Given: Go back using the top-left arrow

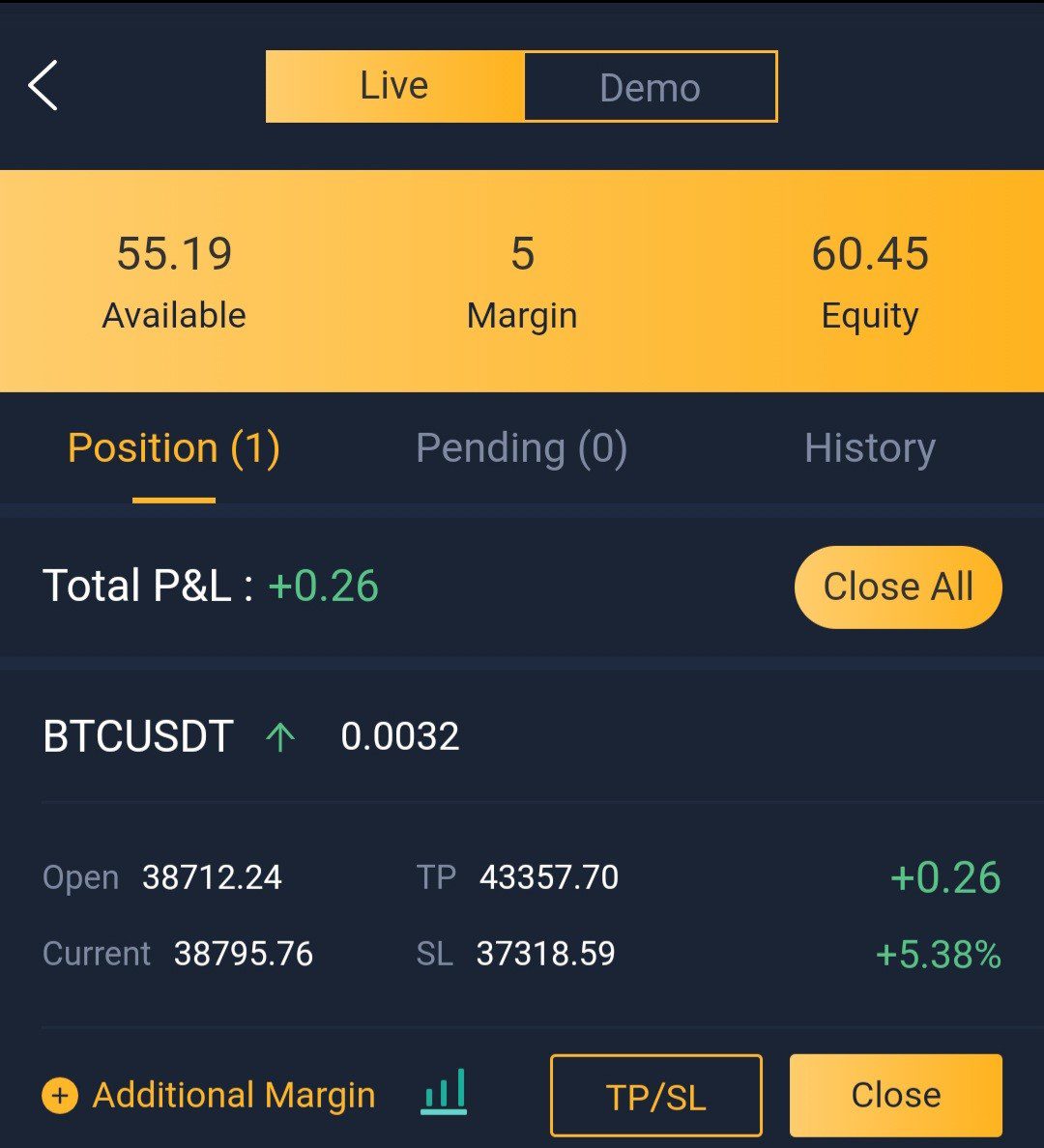Looking at the screenshot, I should (x=43, y=86).
